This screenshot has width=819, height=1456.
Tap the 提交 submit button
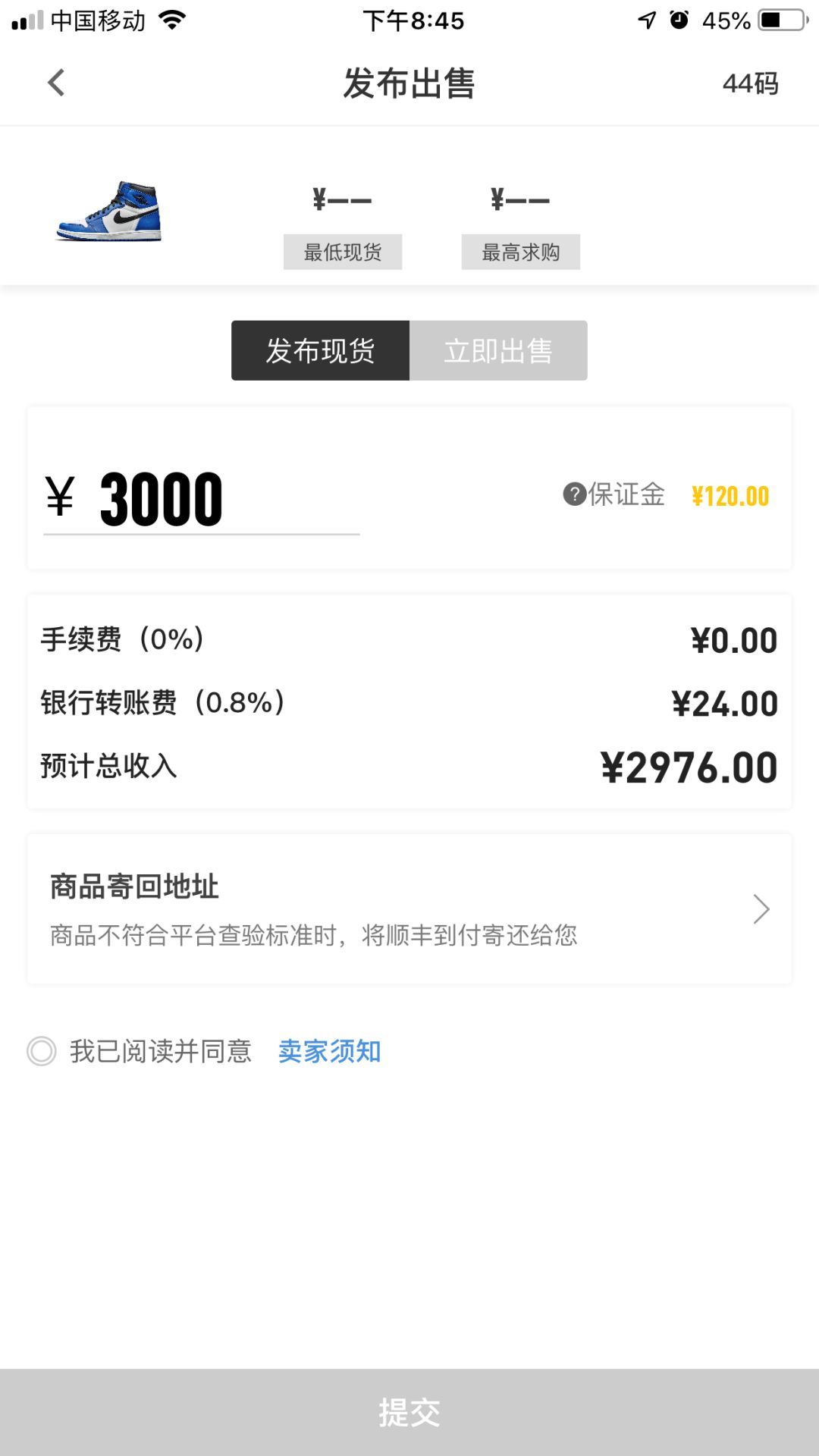coord(409,1412)
